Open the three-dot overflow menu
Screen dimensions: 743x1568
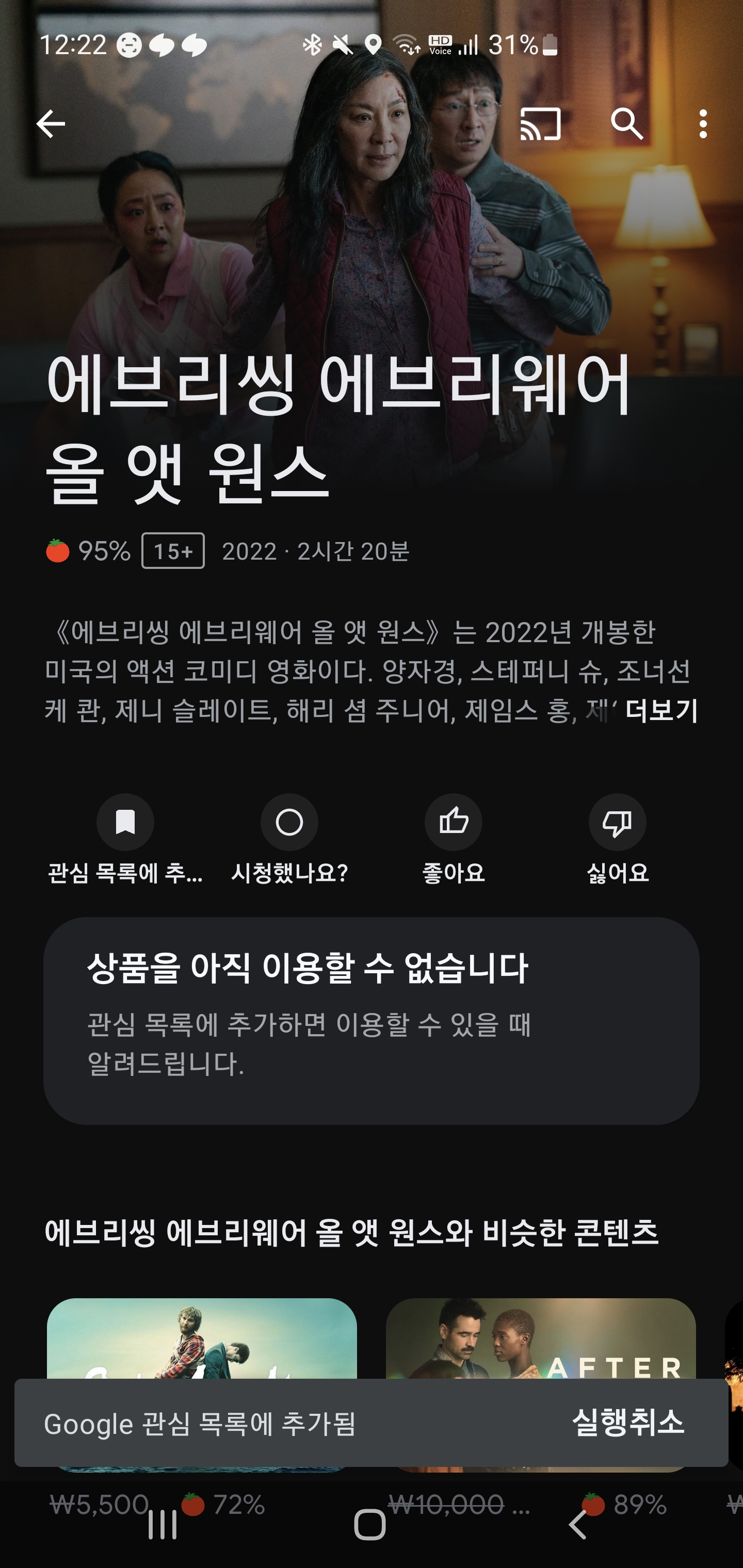click(x=703, y=124)
